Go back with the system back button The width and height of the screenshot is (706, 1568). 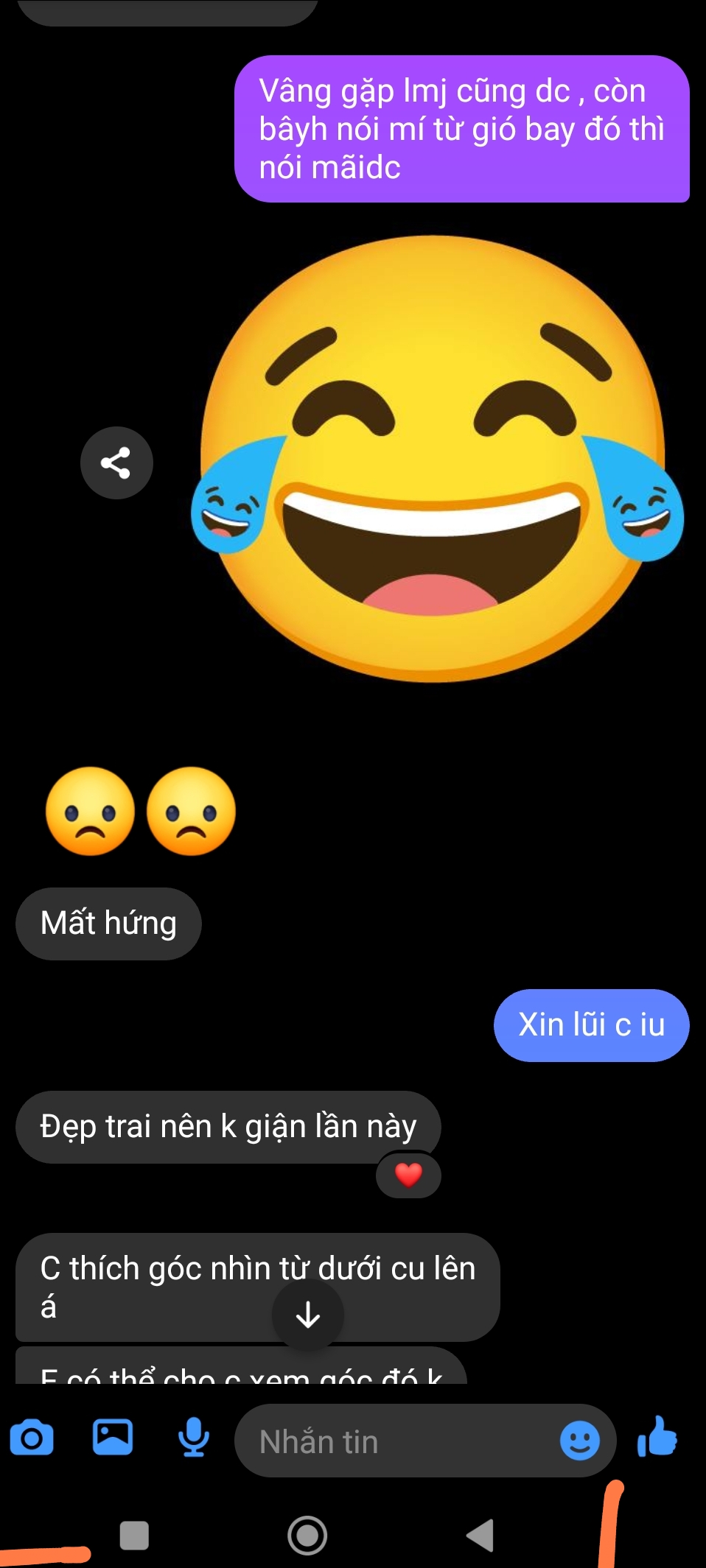(480, 1536)
